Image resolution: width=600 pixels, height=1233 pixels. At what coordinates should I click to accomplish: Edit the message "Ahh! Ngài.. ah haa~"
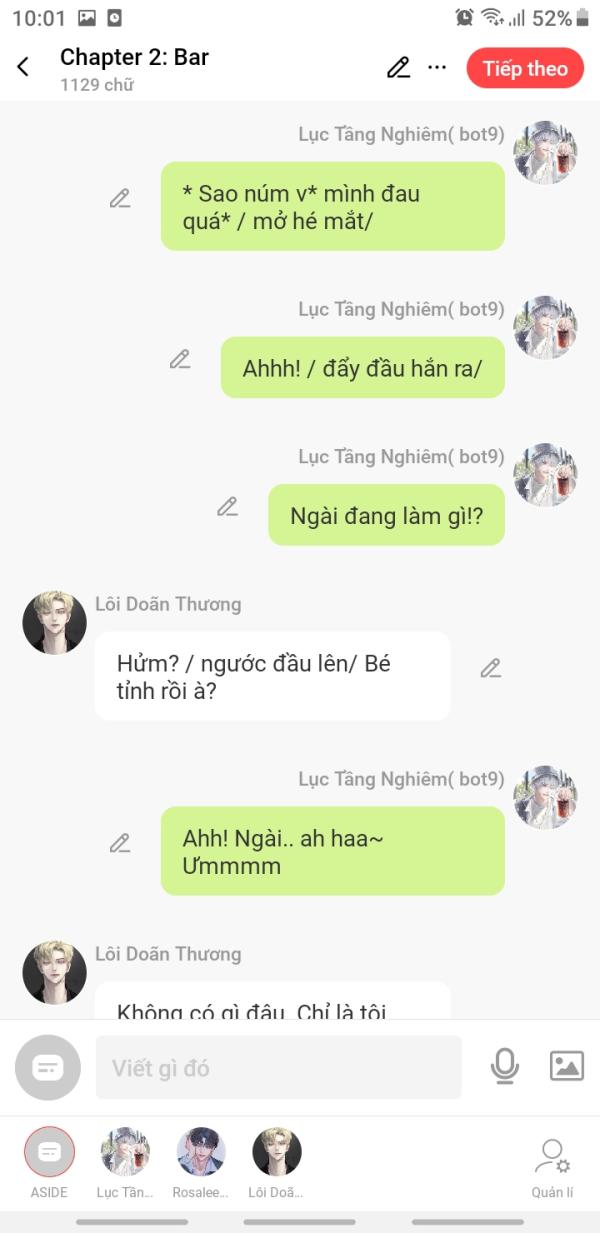click(x=120, y=844)
